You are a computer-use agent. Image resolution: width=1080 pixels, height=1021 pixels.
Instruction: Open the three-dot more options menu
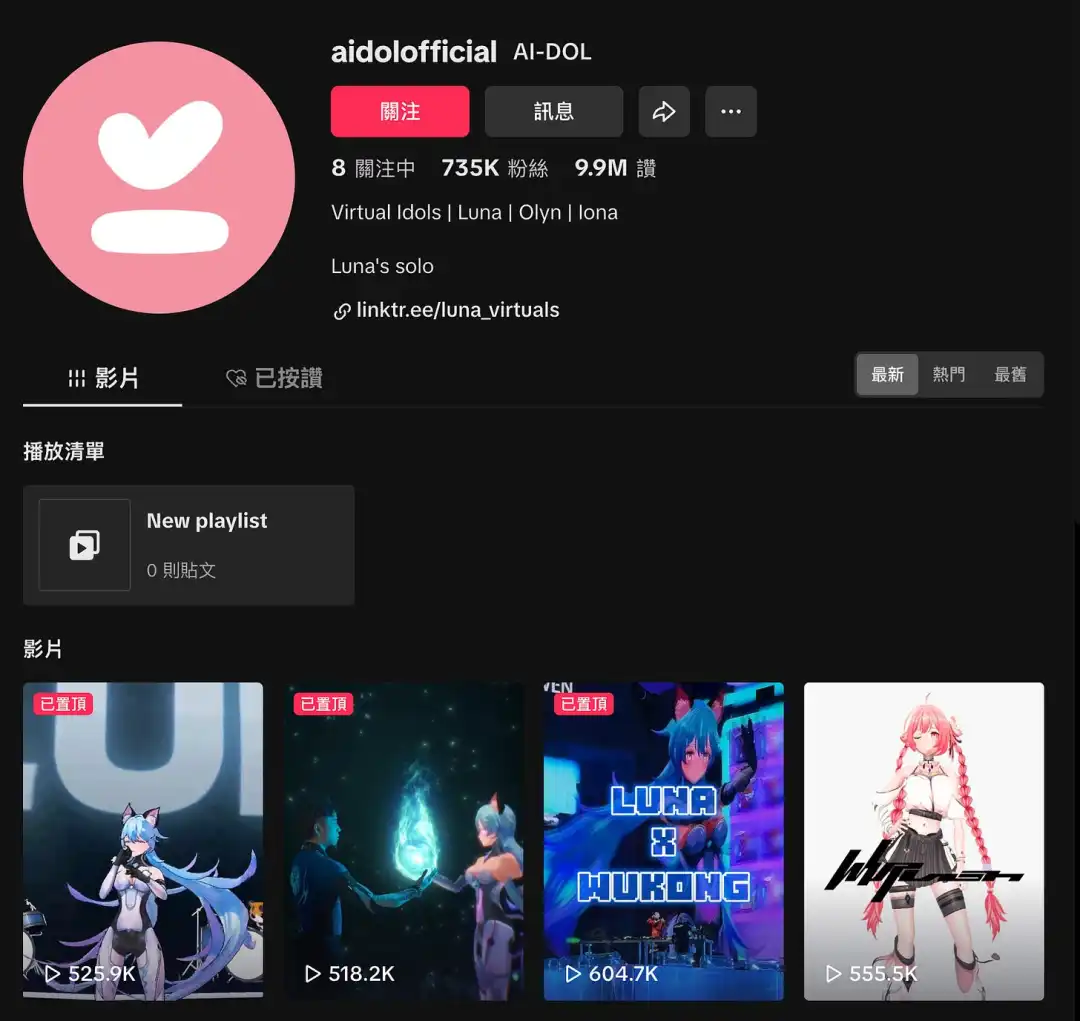pyautogui.click(x=731, y=111)
